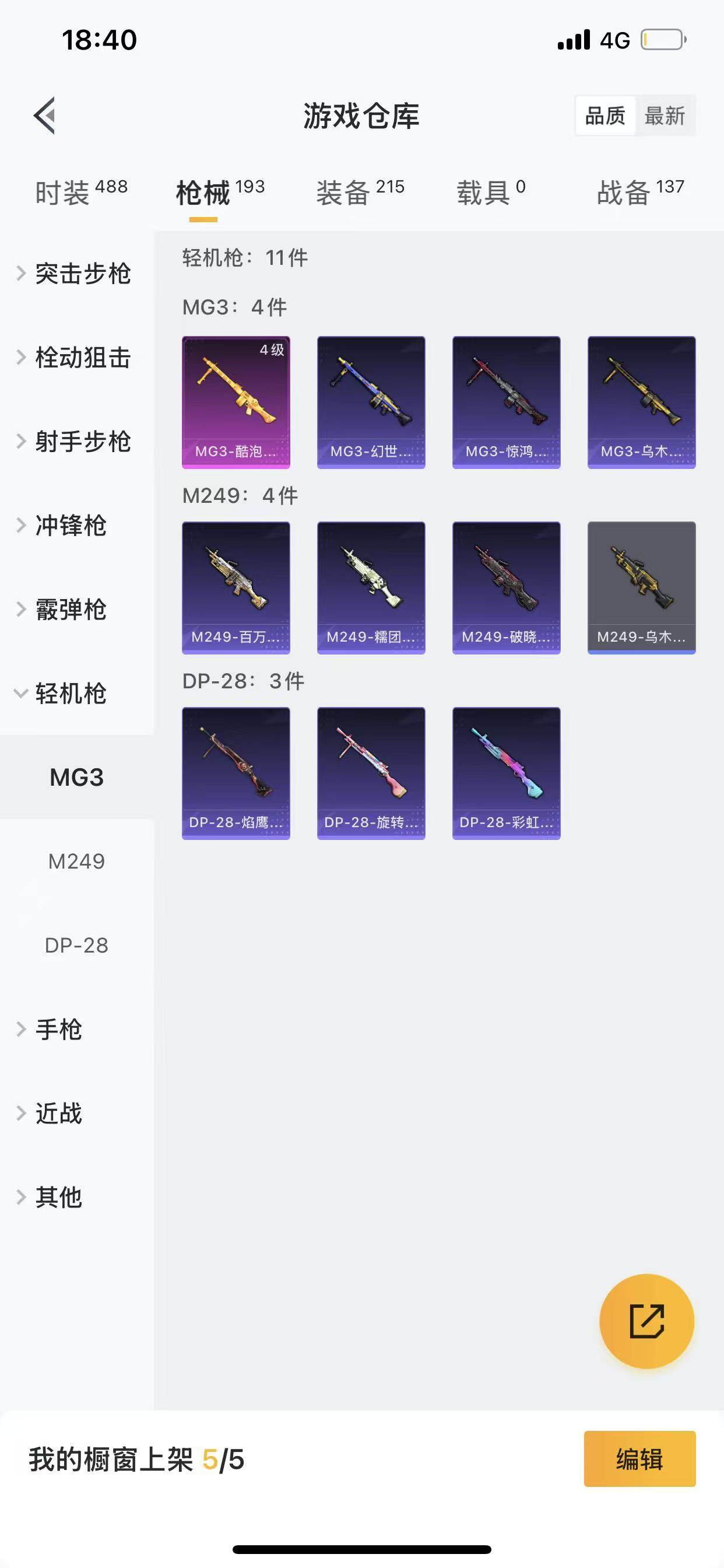Screen dimensions: 724x1568
Task: View the MG3-惊鸿 skin
Action: [x=506, y=402]
